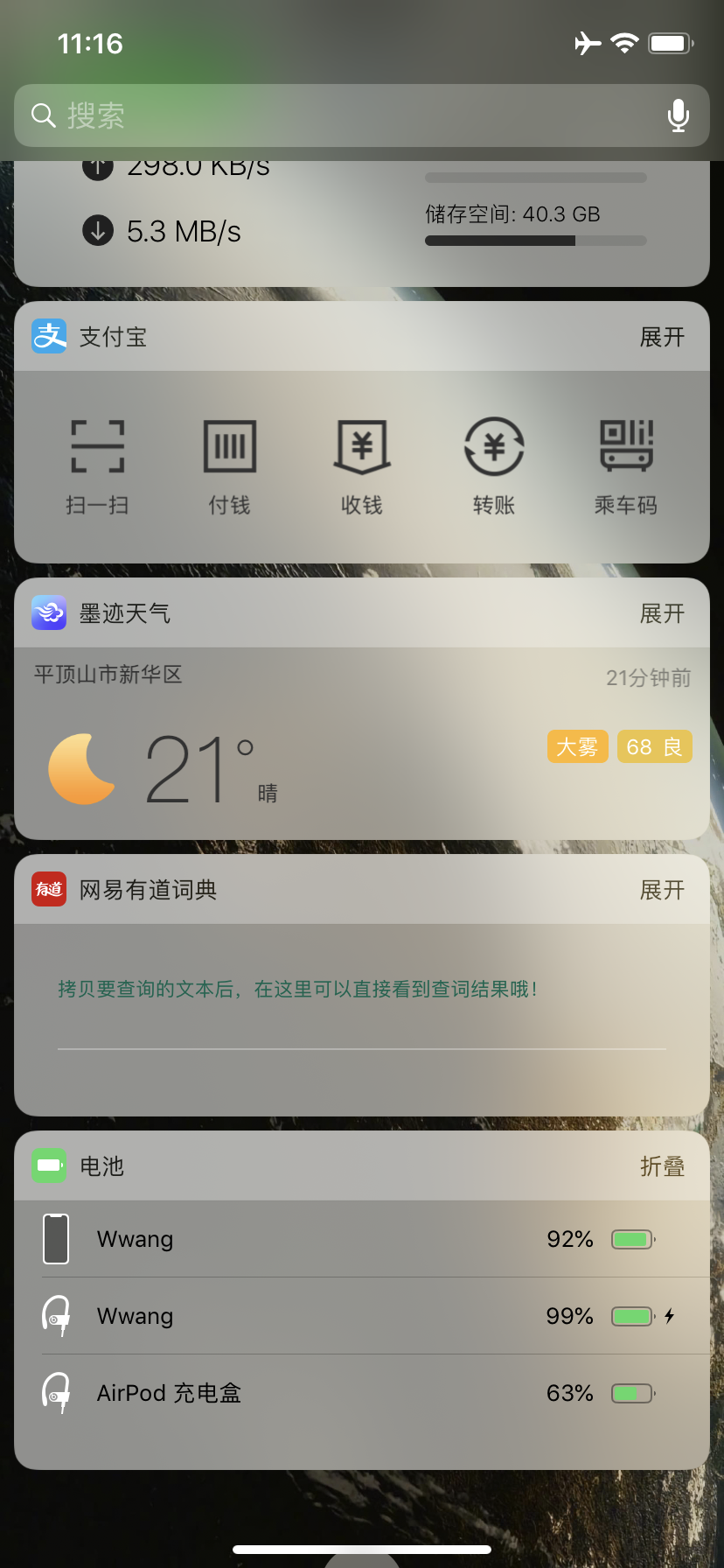Open 付钱 payment code
This screenshot has width=724, height=1568.
(x=229, y=465)
